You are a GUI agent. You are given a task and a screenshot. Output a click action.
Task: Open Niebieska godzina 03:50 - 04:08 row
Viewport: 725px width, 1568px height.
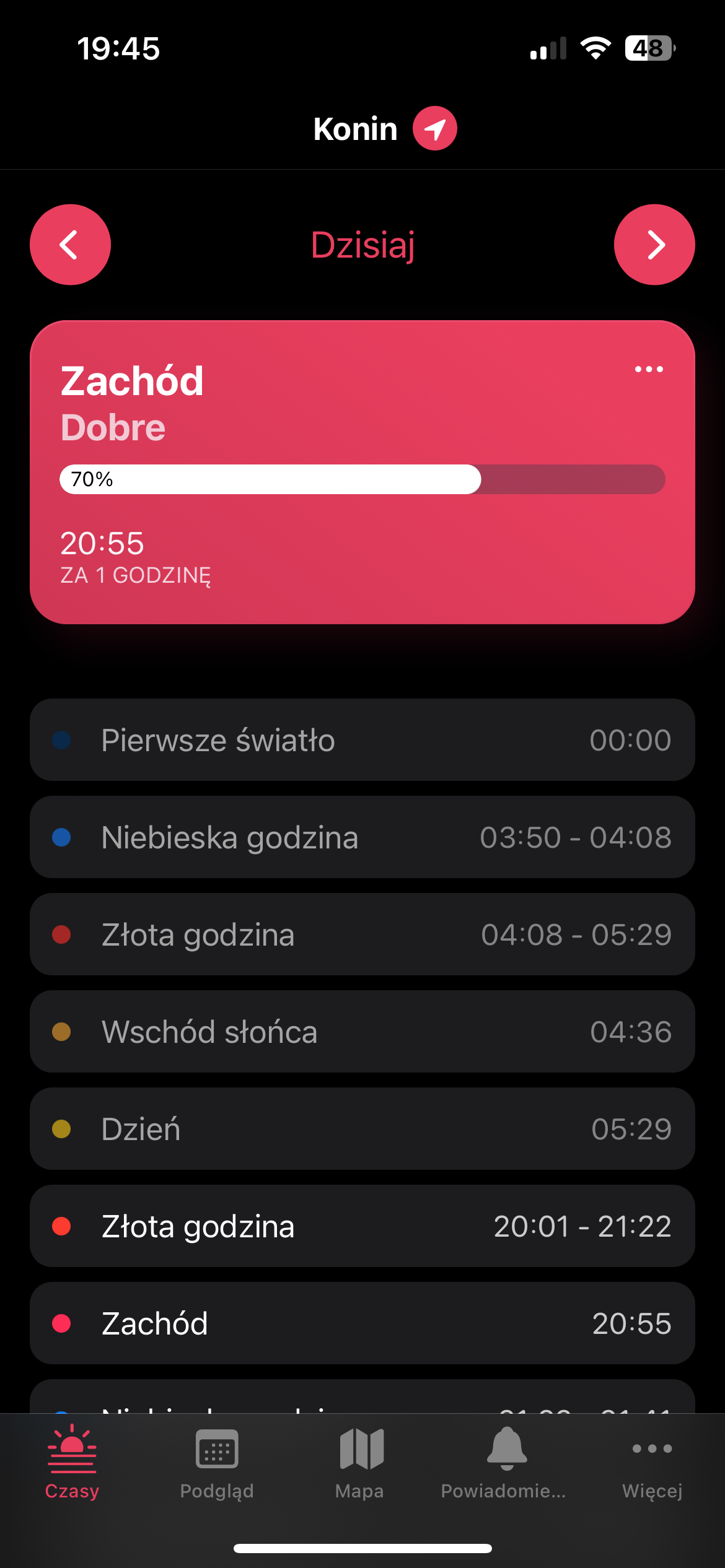click(362, 837)
